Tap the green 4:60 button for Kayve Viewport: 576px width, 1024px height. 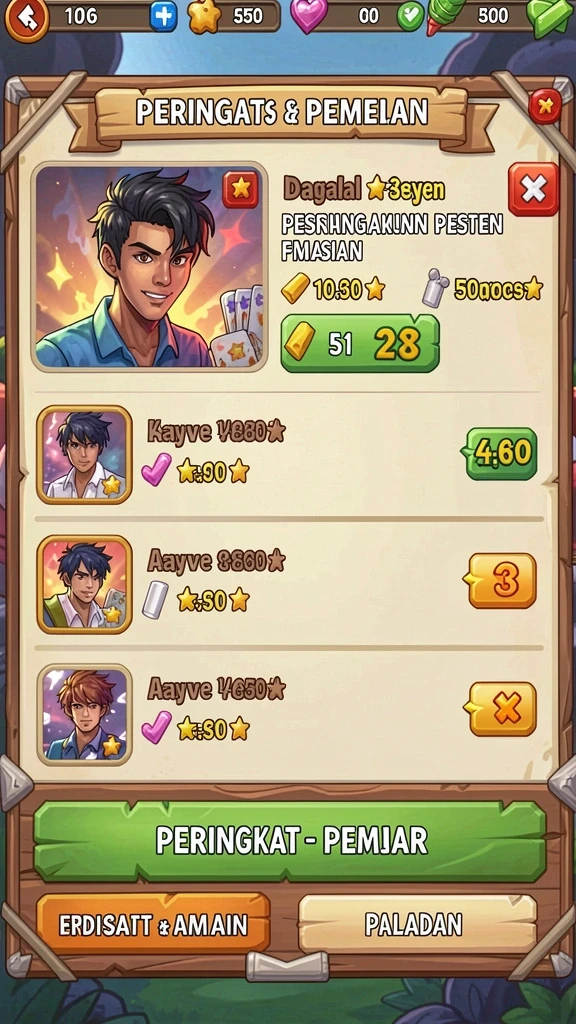pos(501,453)
